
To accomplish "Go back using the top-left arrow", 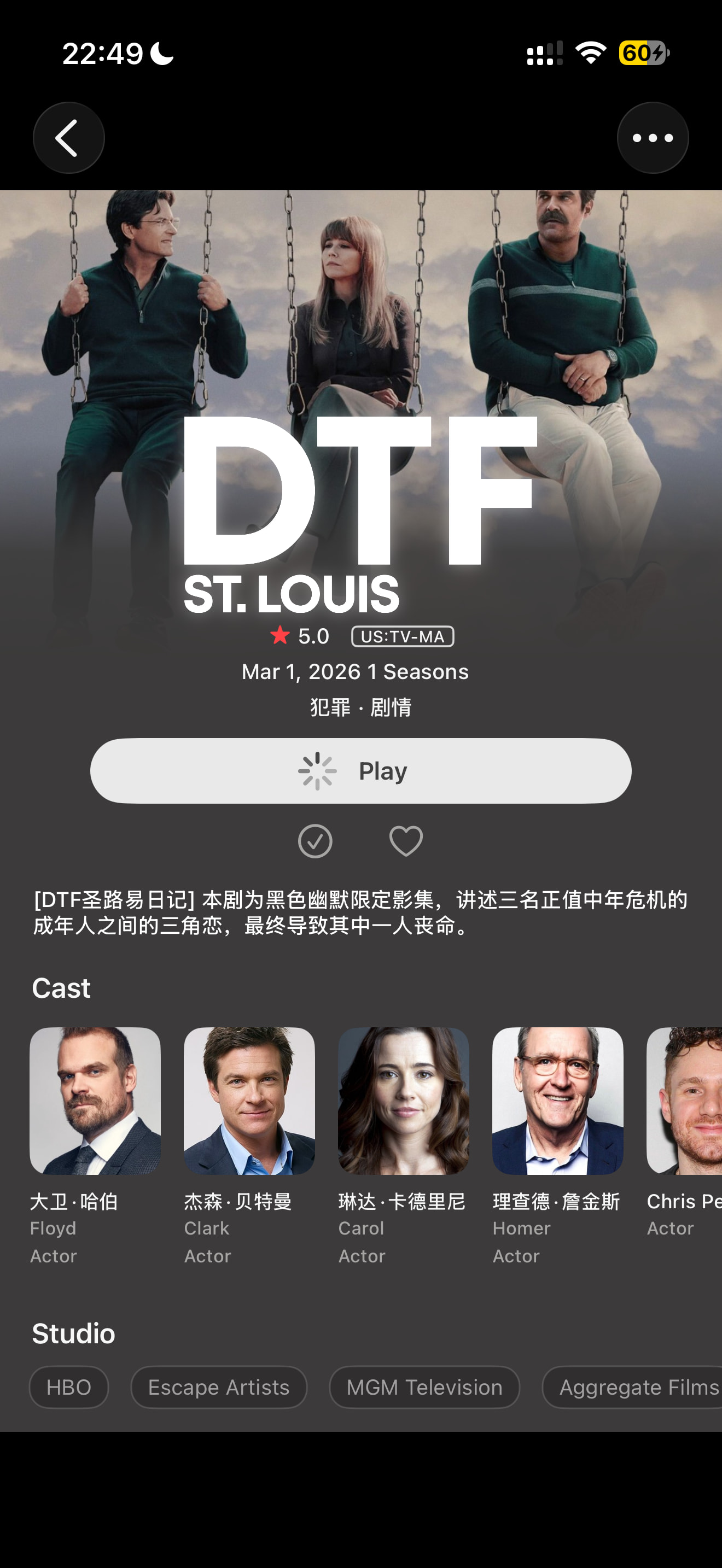I will [68, 138].
